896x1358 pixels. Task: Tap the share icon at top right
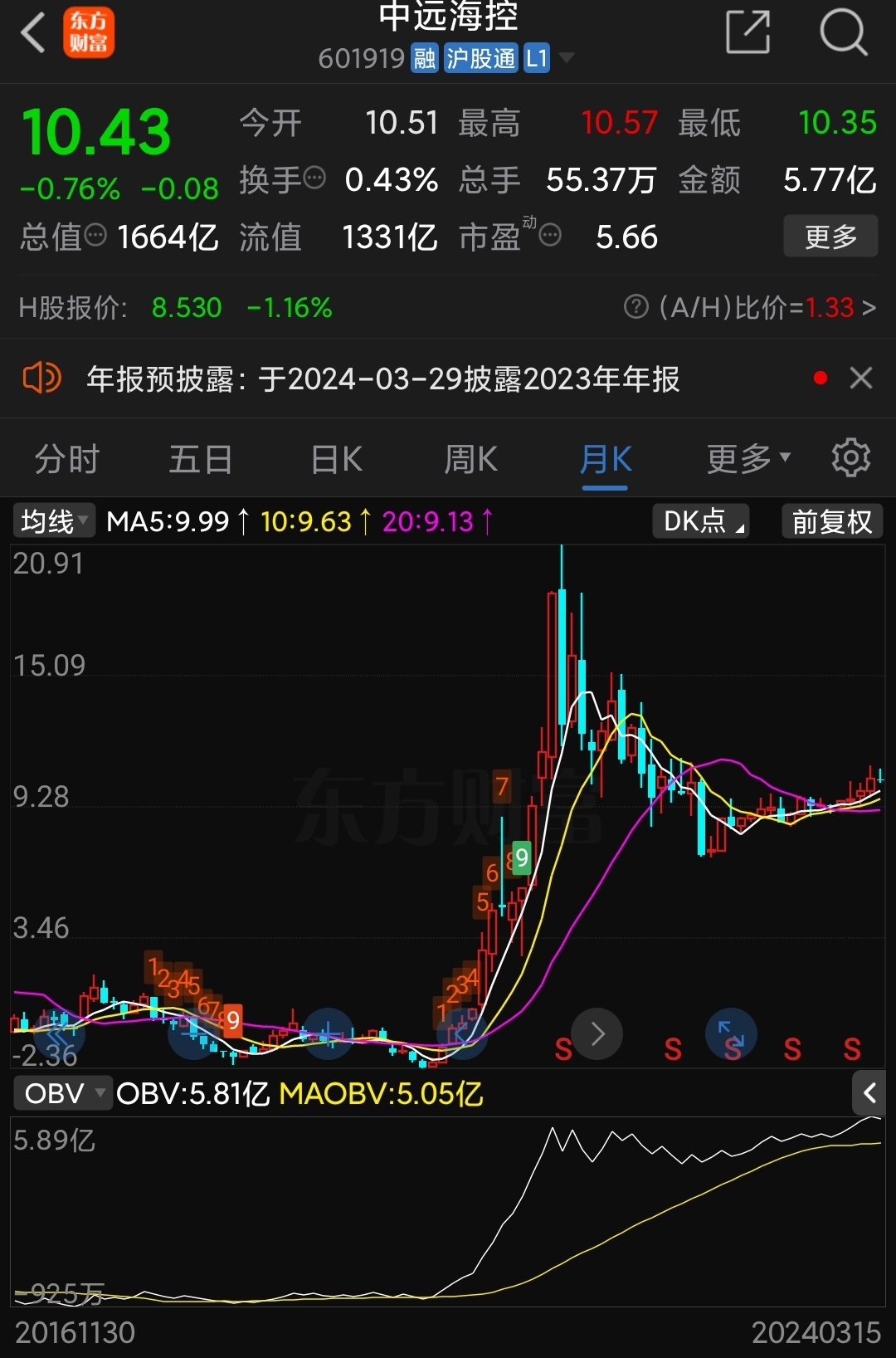(x=746, y=32)
